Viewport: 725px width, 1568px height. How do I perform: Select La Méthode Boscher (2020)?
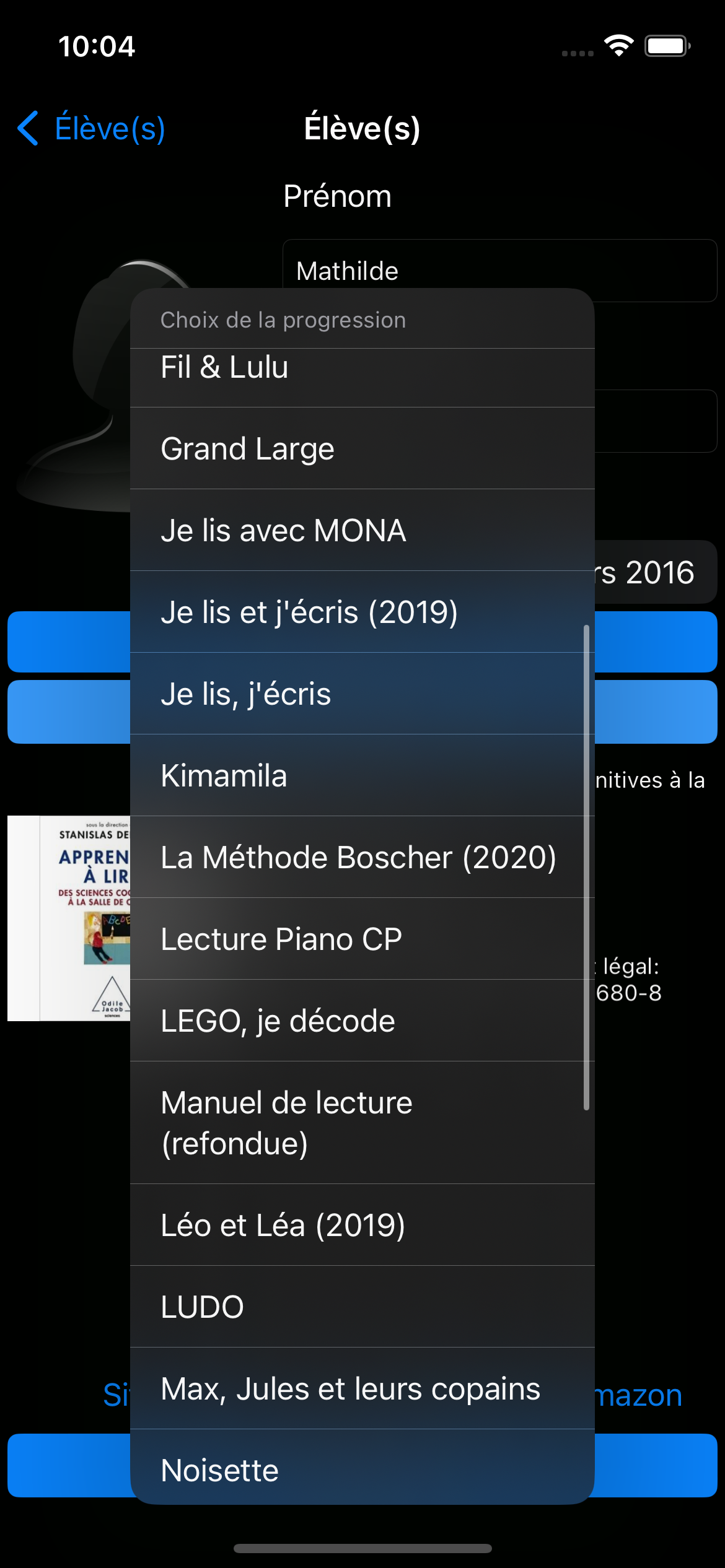[x=362, y=857]
